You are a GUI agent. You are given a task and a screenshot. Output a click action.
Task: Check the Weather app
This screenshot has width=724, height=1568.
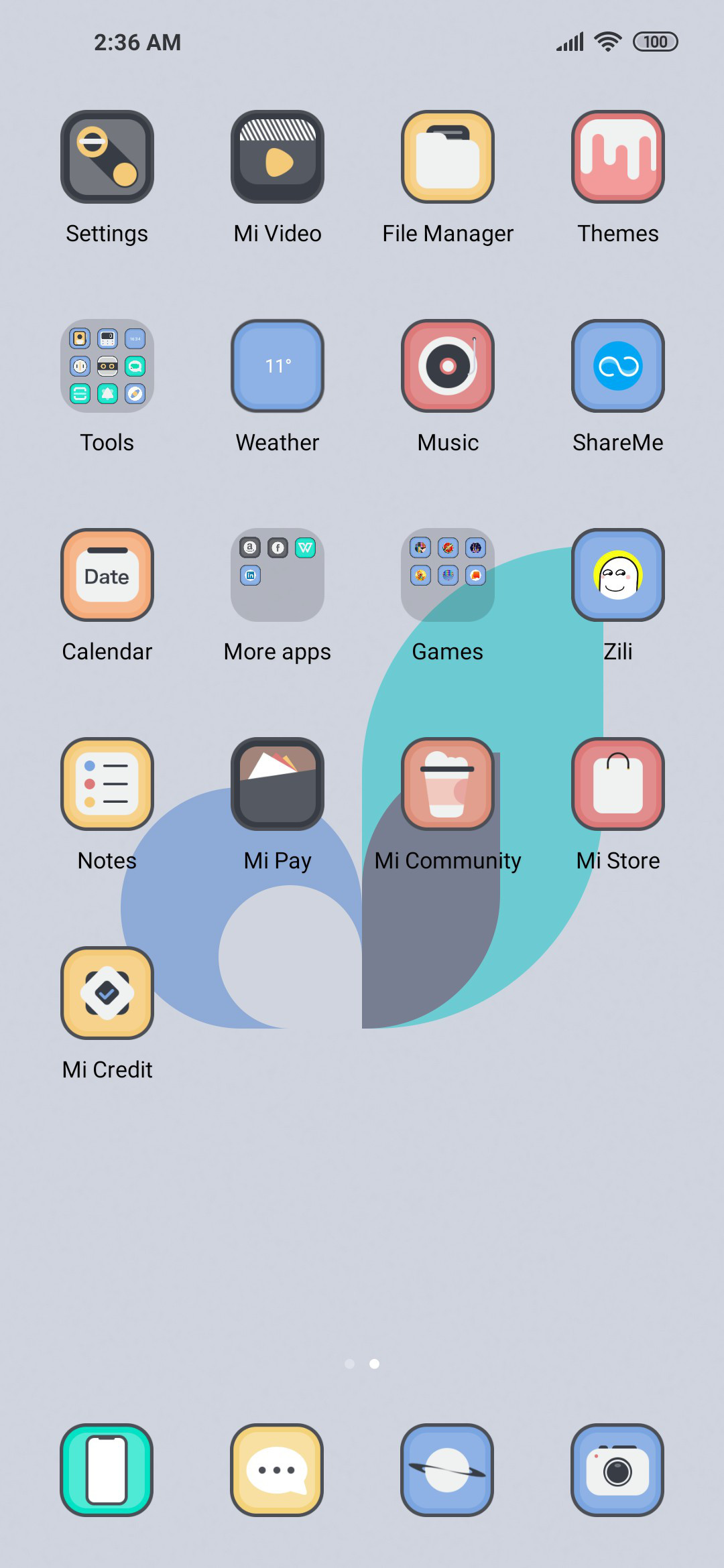pyautogui.click(x=278, y=366)
